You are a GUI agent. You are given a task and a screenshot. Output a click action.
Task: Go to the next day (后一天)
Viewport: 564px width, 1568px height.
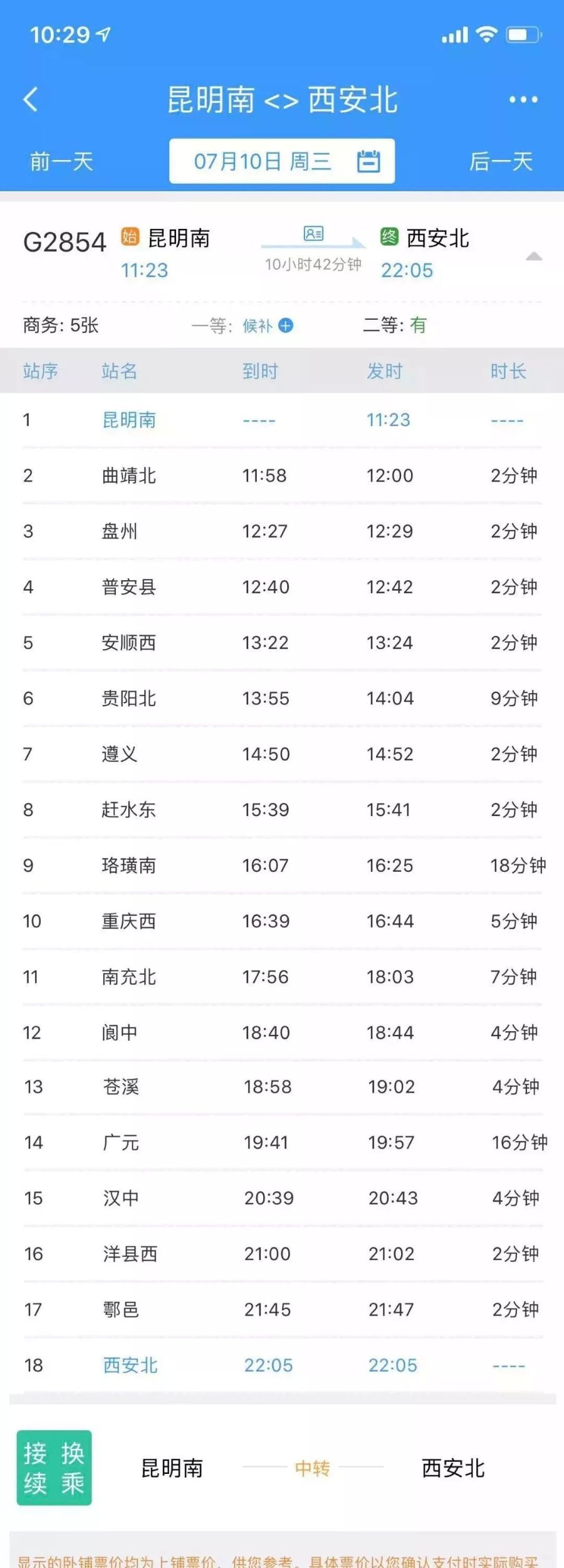coord(501,162)
